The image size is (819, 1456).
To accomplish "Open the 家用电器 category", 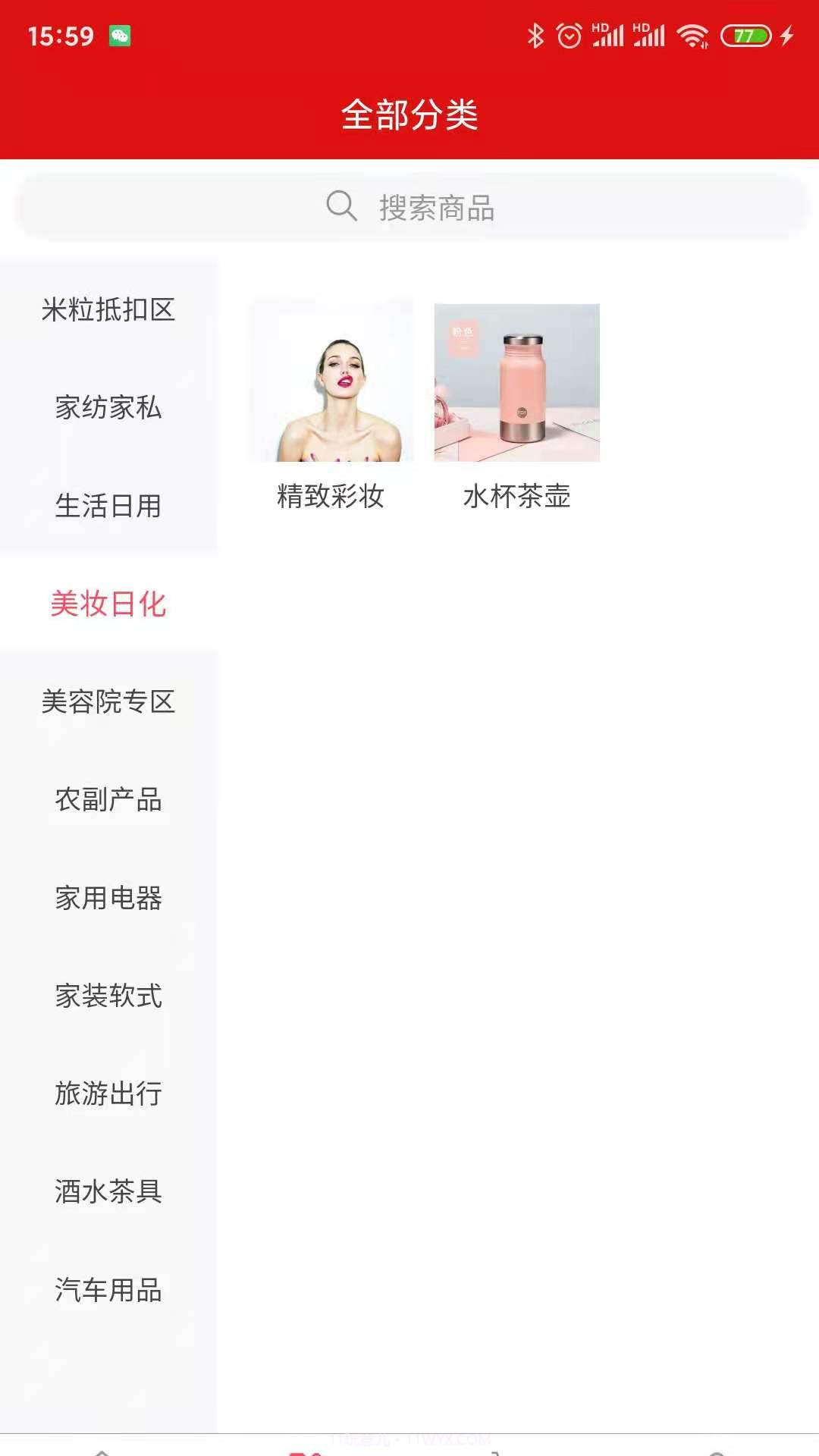I will pos(108,899).
